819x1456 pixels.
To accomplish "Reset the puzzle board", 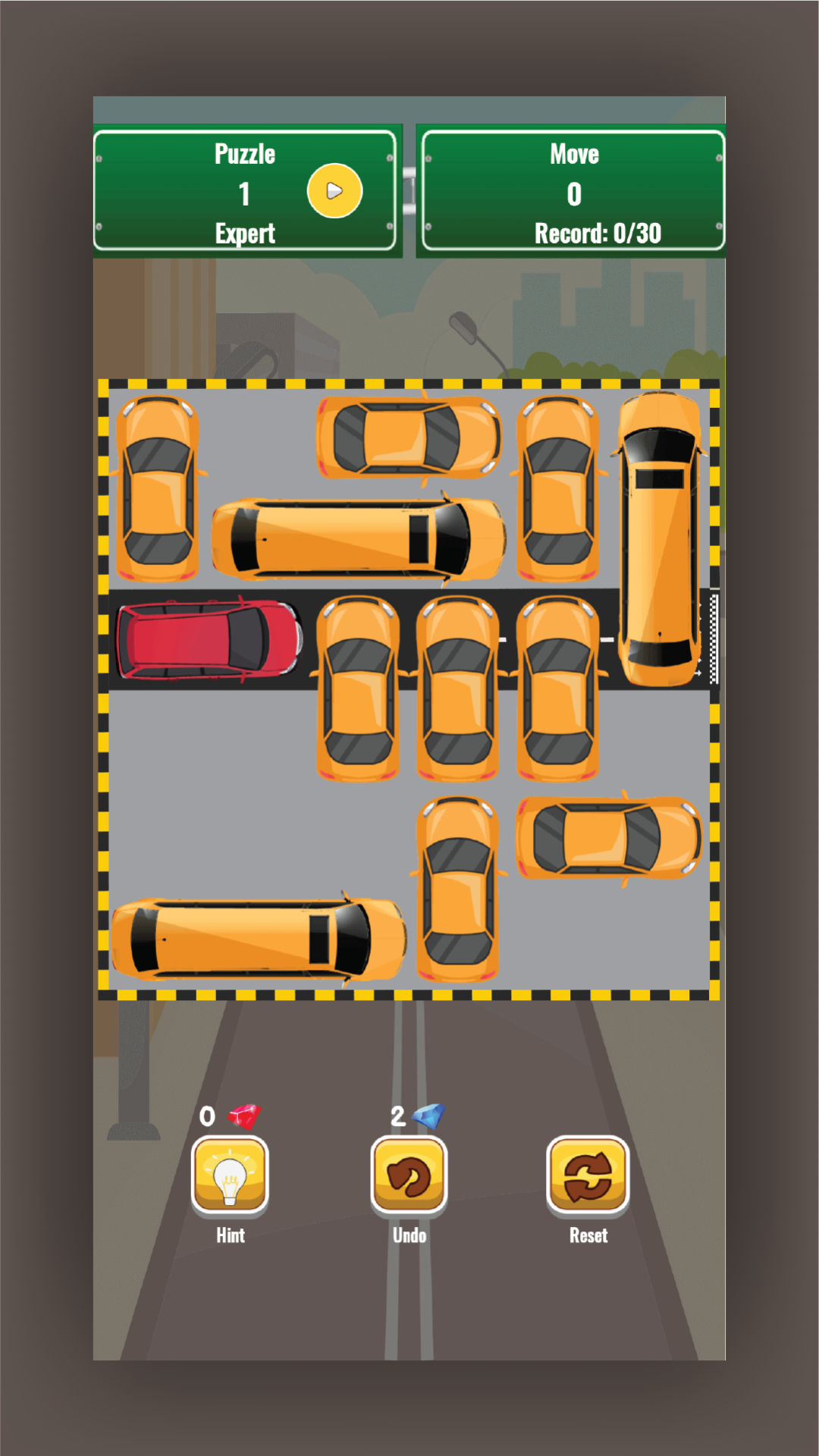I will pyautogui.click(x=588, y=1174).
